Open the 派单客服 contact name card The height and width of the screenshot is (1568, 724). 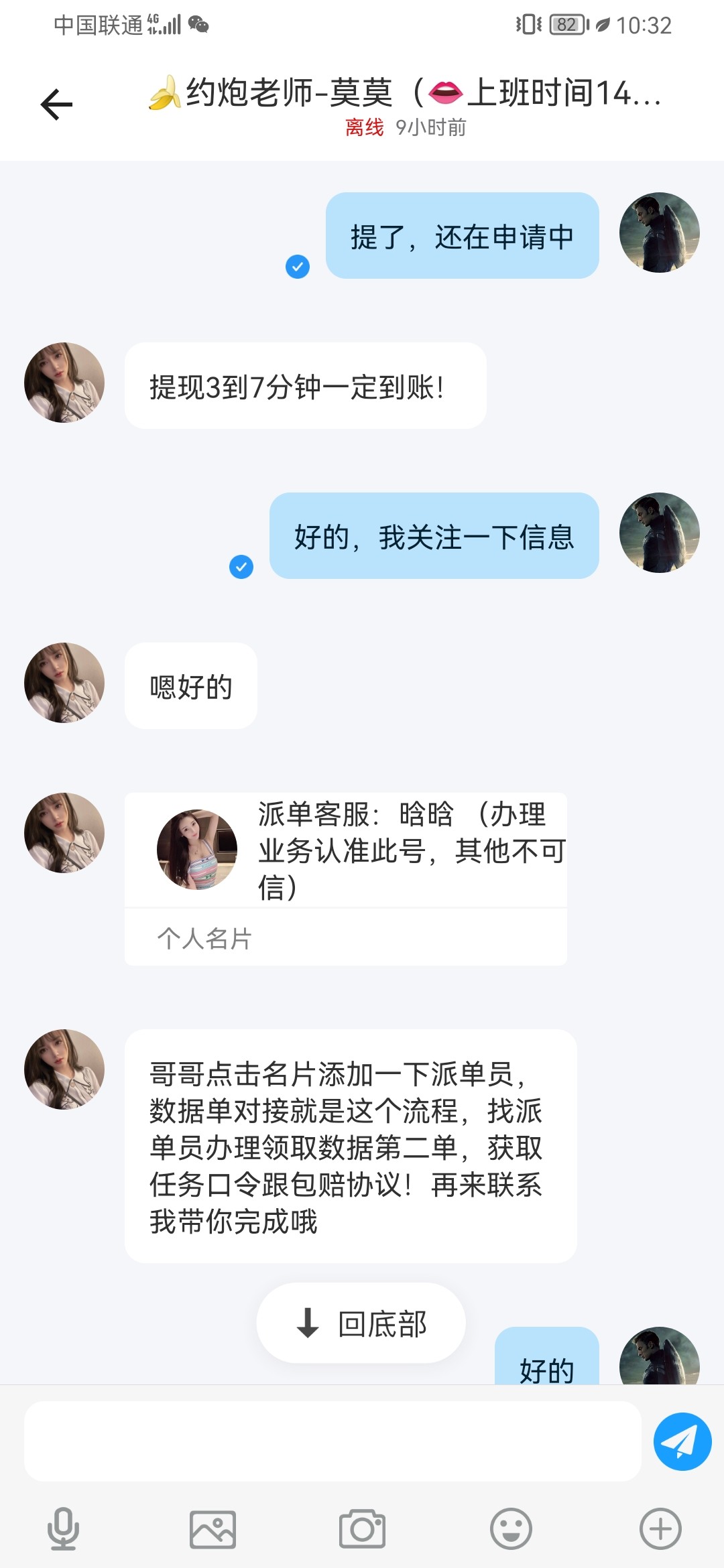[x=345, y=878]
